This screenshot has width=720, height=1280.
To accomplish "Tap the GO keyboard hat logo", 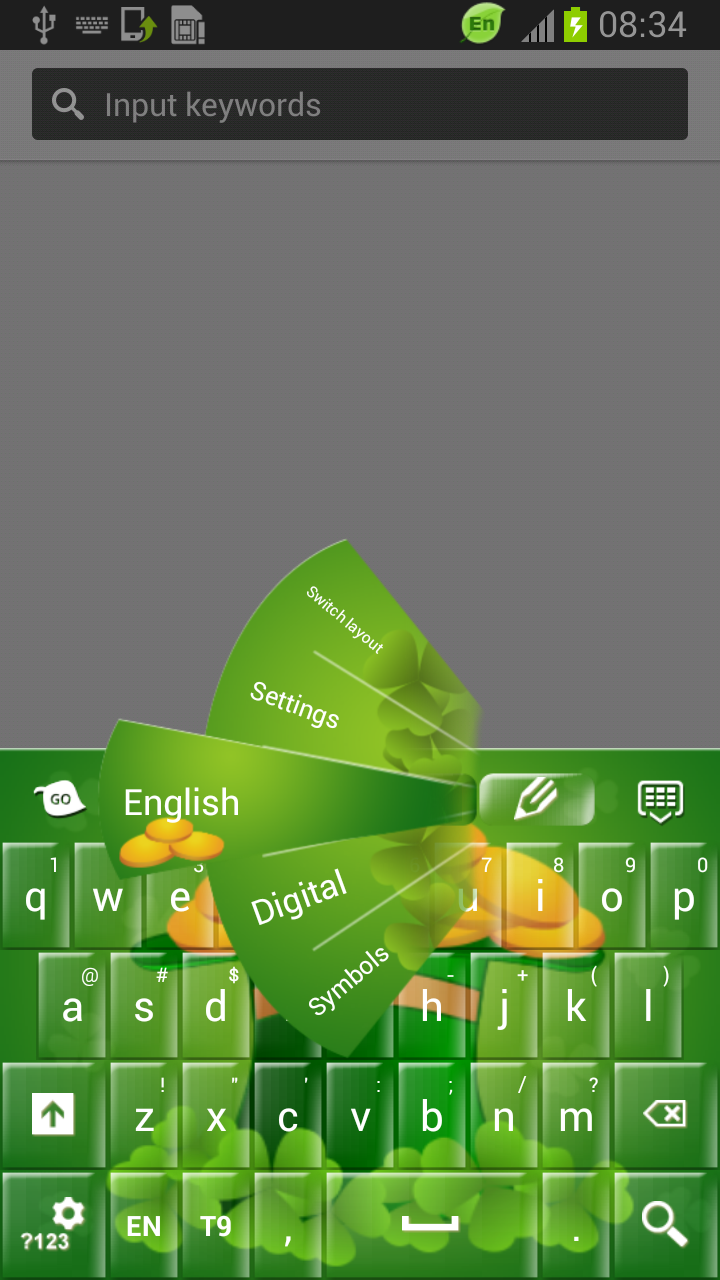I will coord(58,798).
